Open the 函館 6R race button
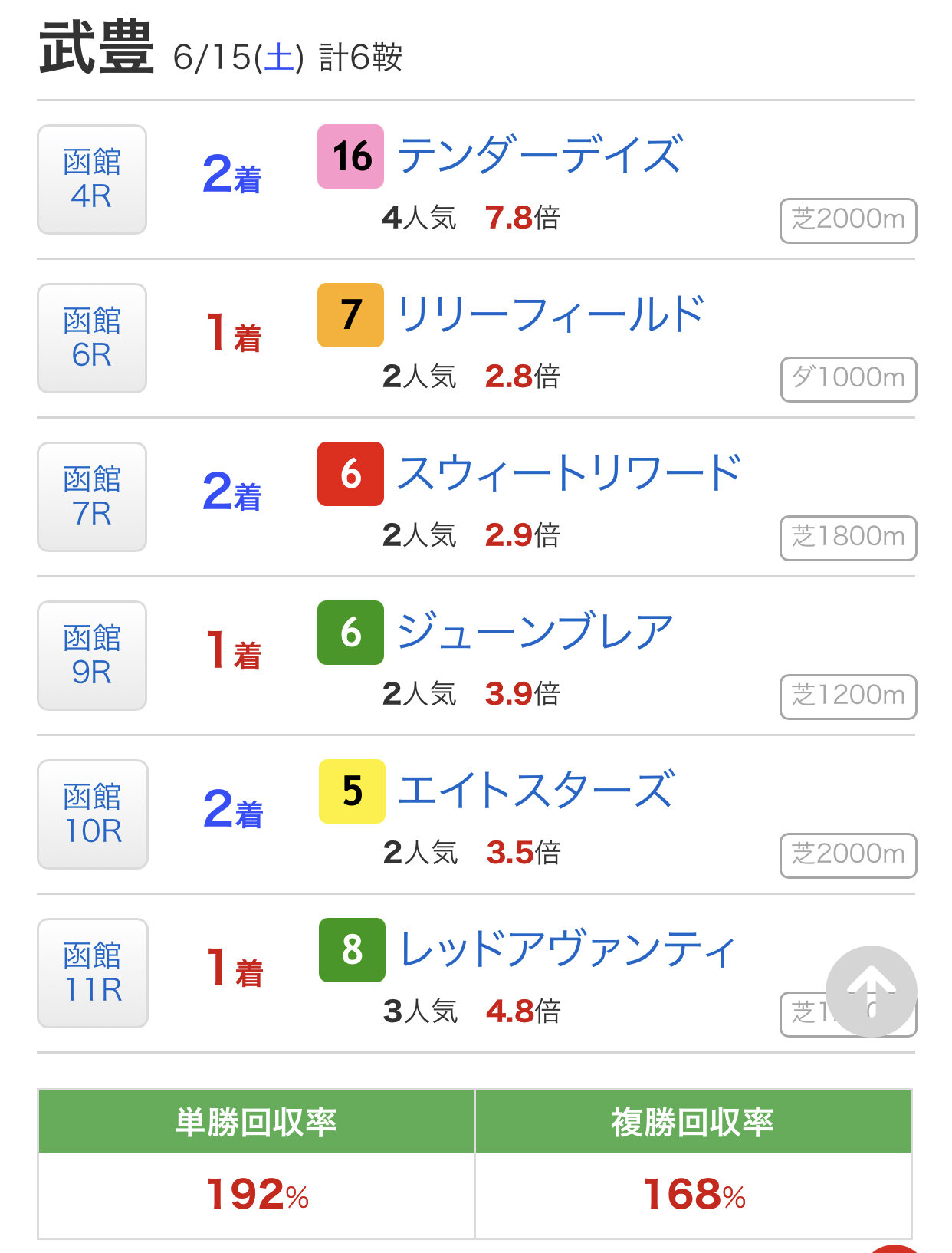This screenshot has width=952, height=1253. click(92, 338)
